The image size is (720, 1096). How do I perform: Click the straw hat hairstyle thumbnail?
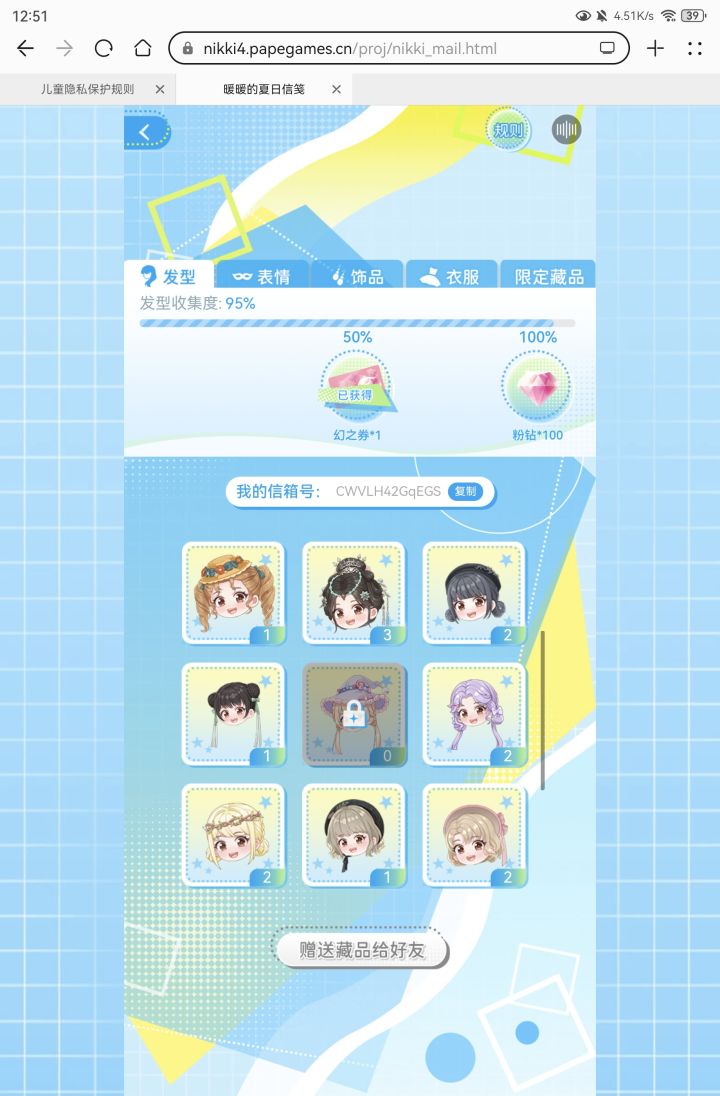(x=234, y=592)
